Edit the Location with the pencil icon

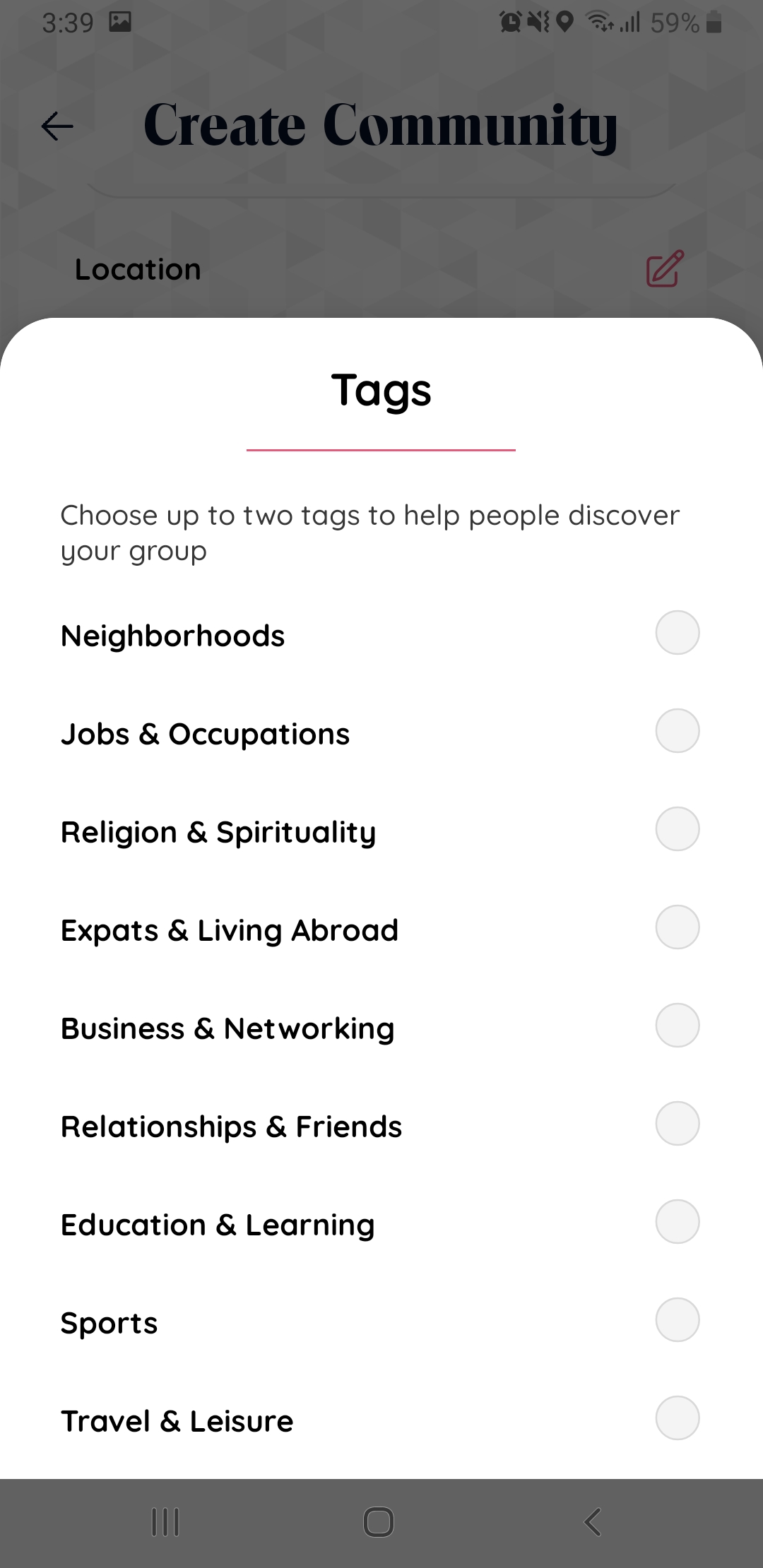coord(665,268)
